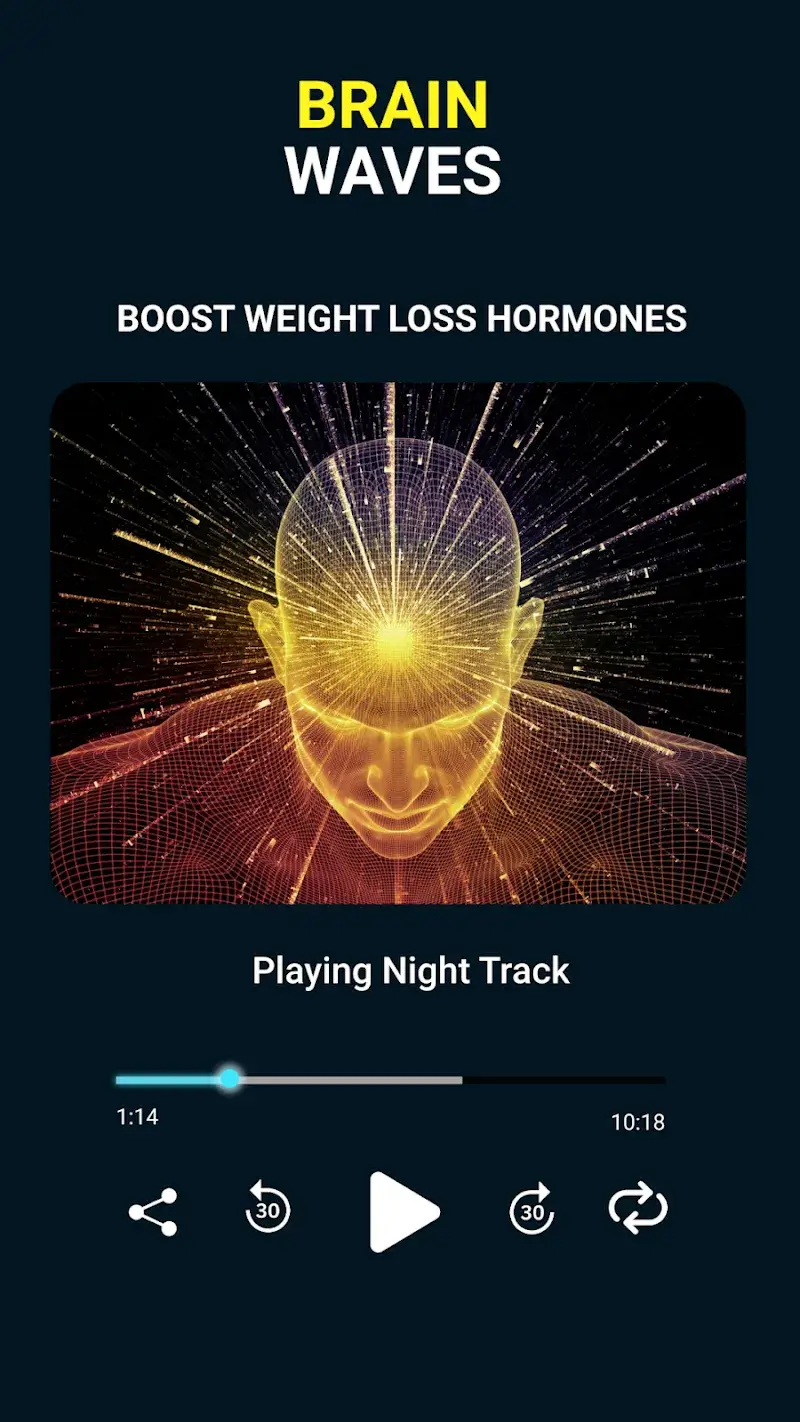Jump back 30 seconds using the rewind icon

pyautogui.click(x=267, y=1211)
